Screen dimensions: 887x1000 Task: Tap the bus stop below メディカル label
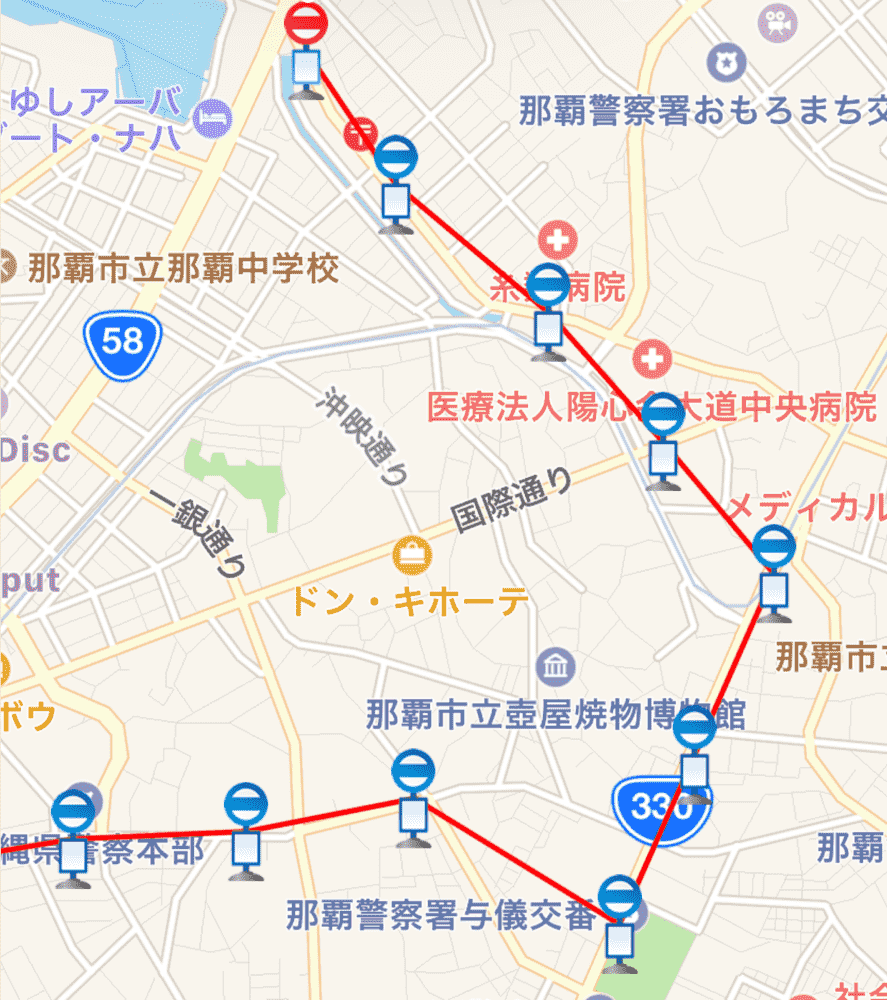tap(774, 548)
